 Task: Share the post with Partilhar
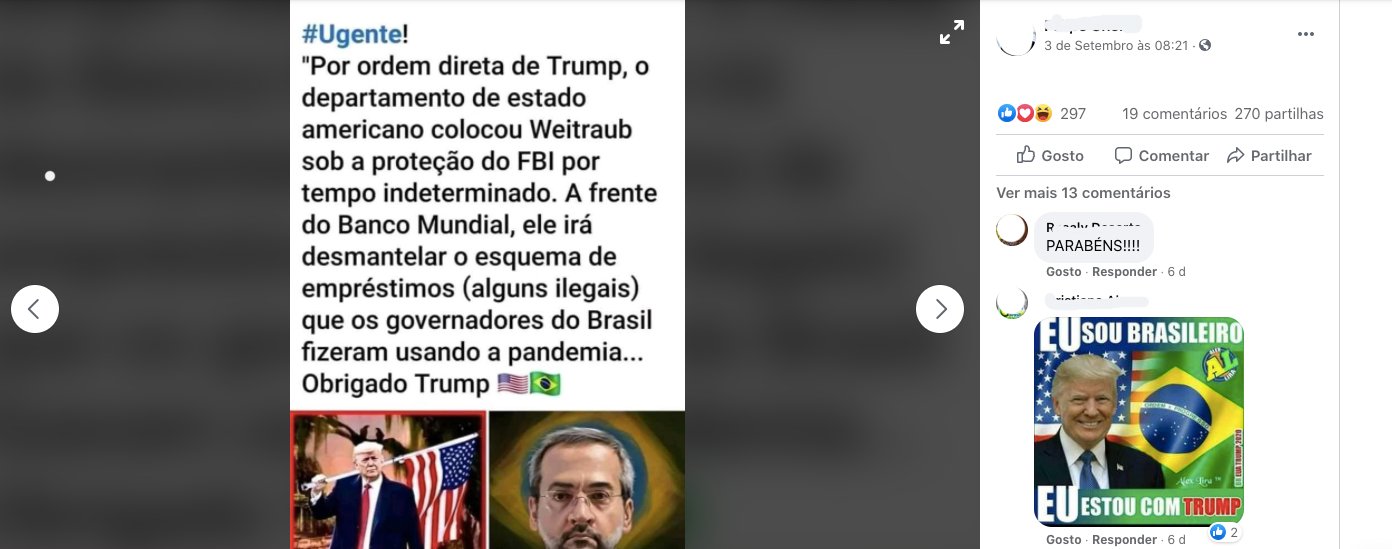click(x=1269, y=156)
